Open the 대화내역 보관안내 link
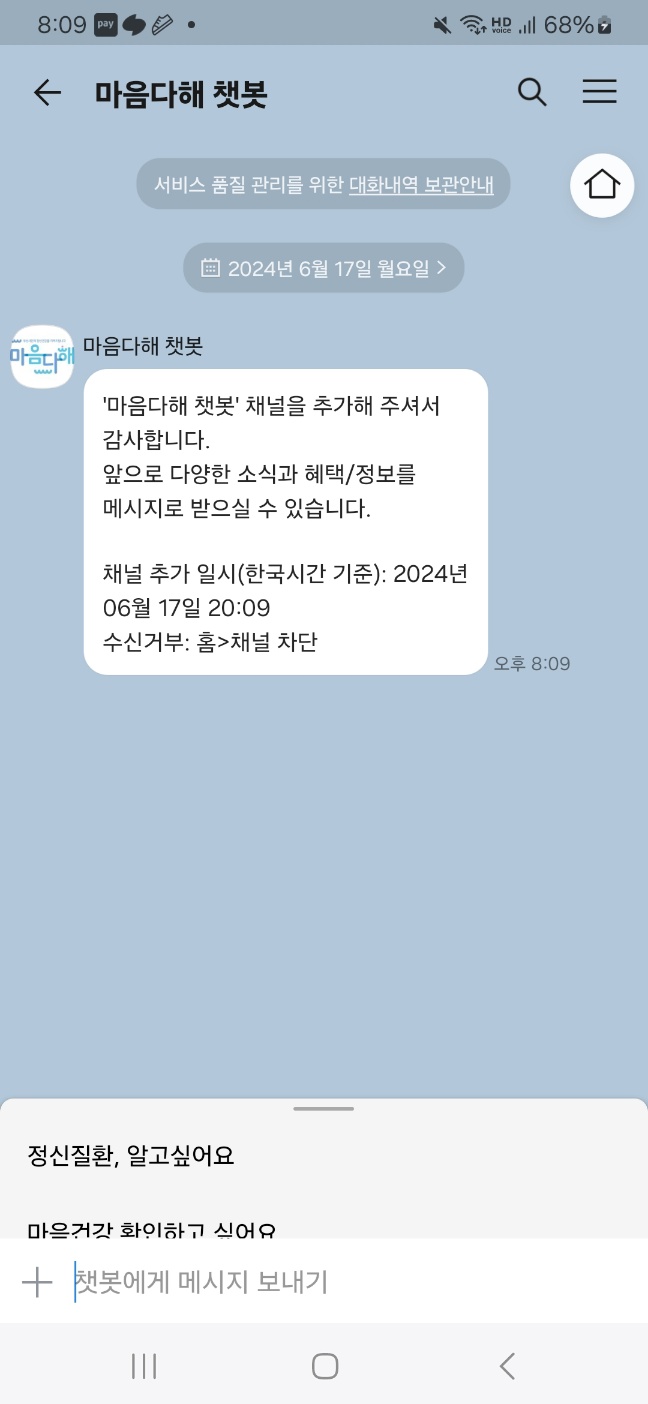 pos(421,184)
